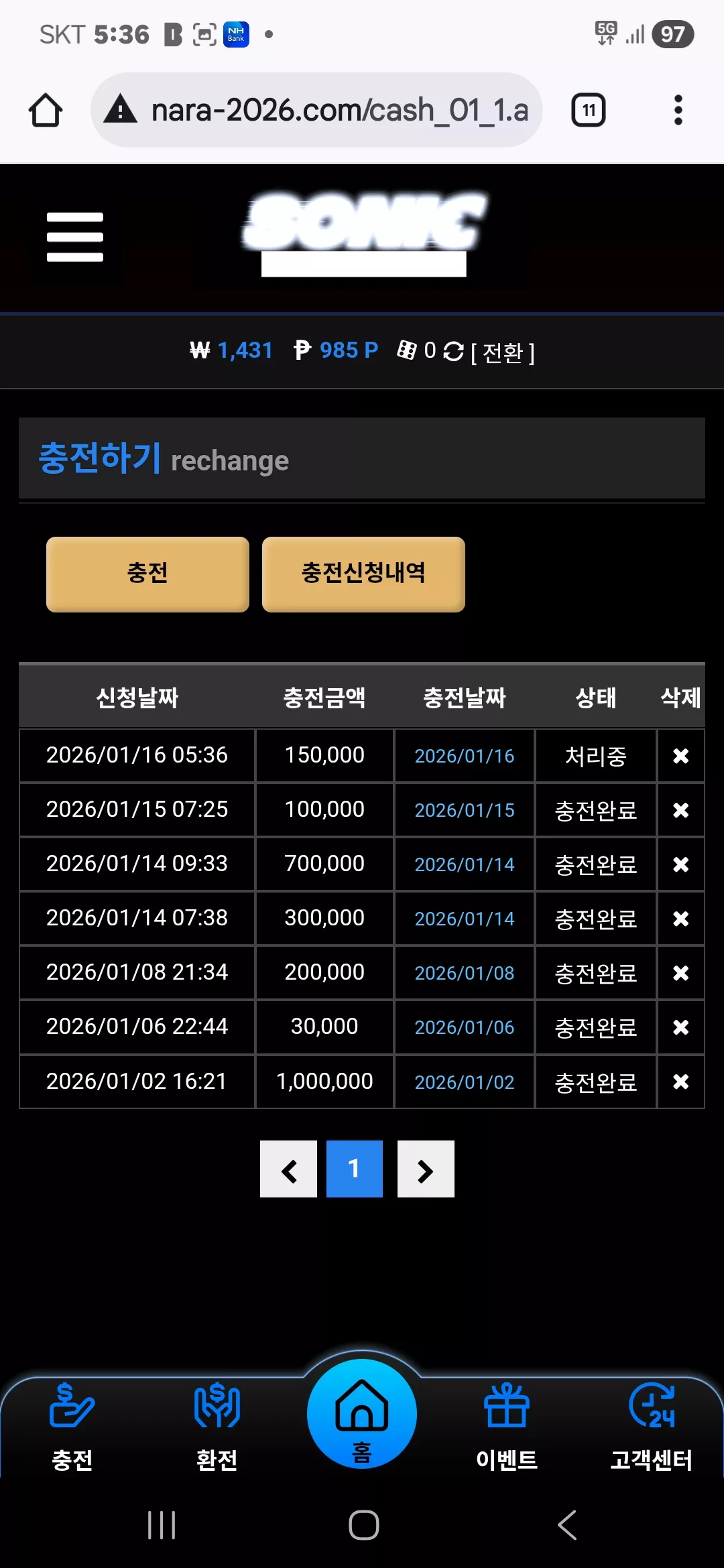Viewport: 724px width, 1568px height.
Task: Select page 1 in pagination
Action: click(x=355, y=1169)
